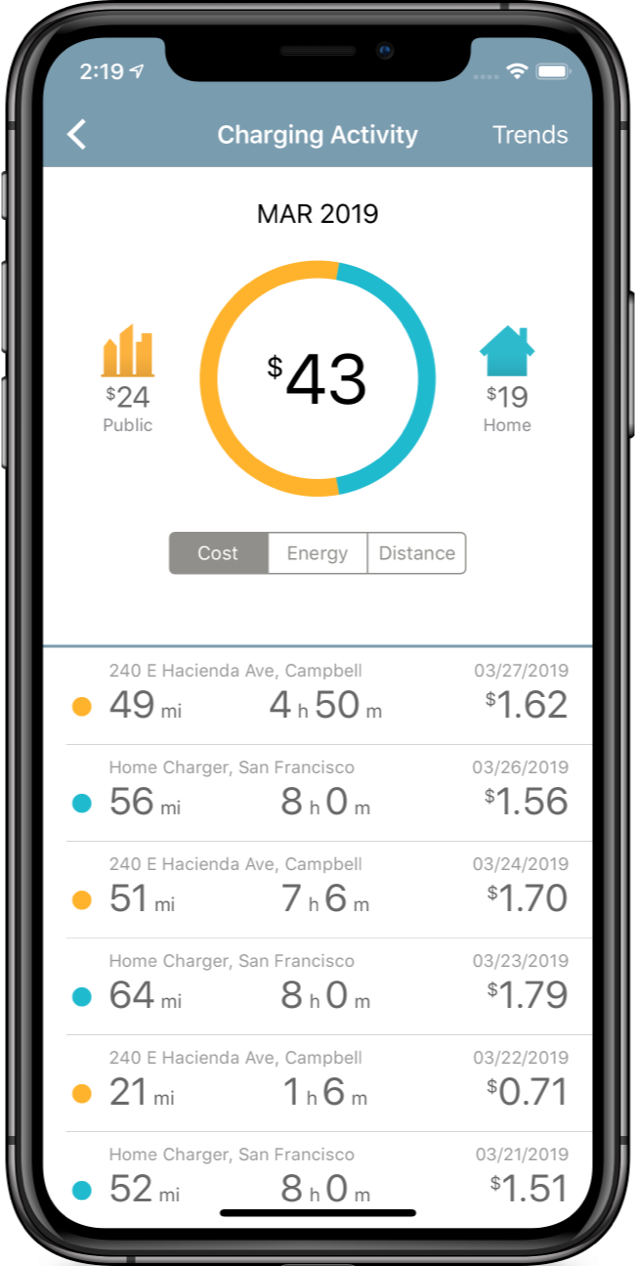The width and height of the screenshot is (636, 1266).
Task: View the 03/24/2019 Campbell charging session
Action: coord(318,889)
